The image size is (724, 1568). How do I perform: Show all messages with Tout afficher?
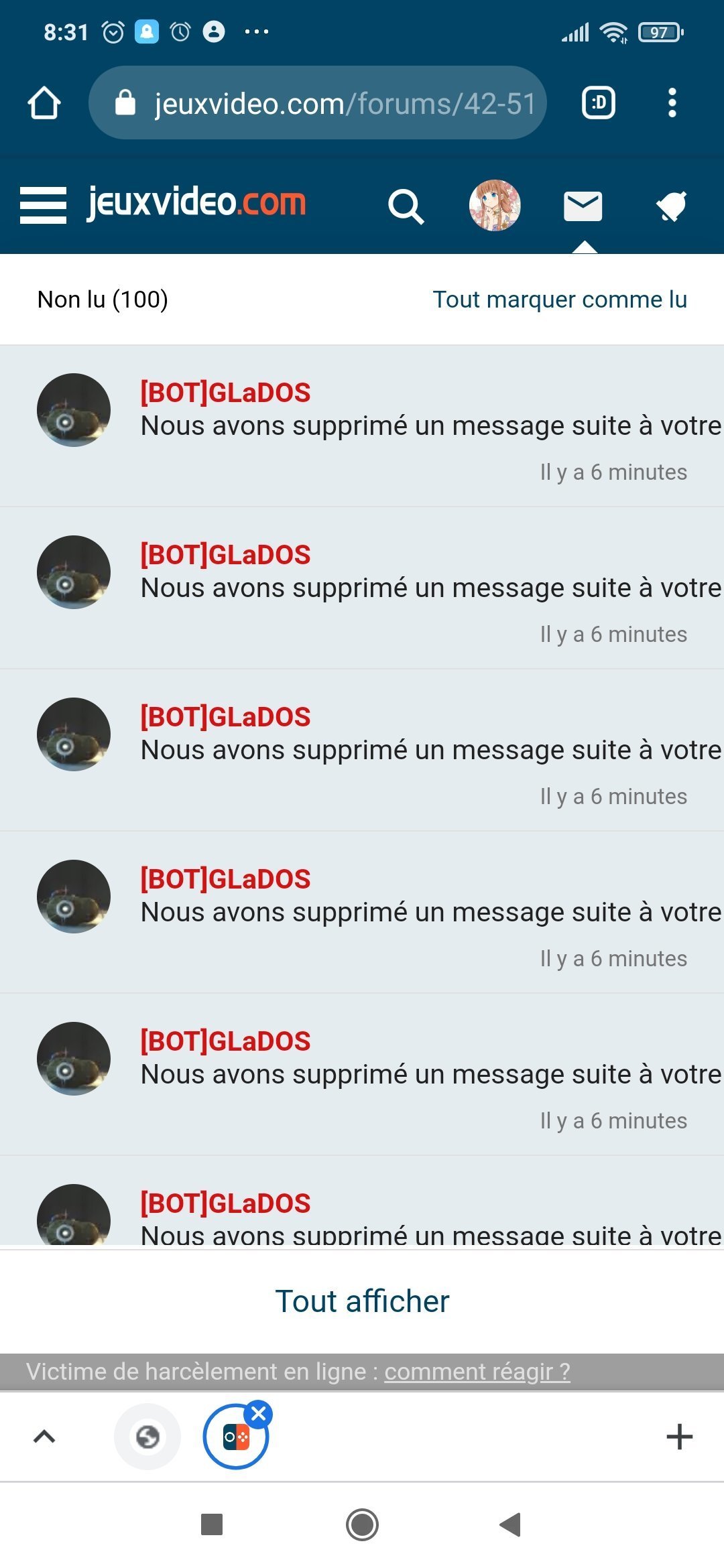click(x=362, y=1301)
